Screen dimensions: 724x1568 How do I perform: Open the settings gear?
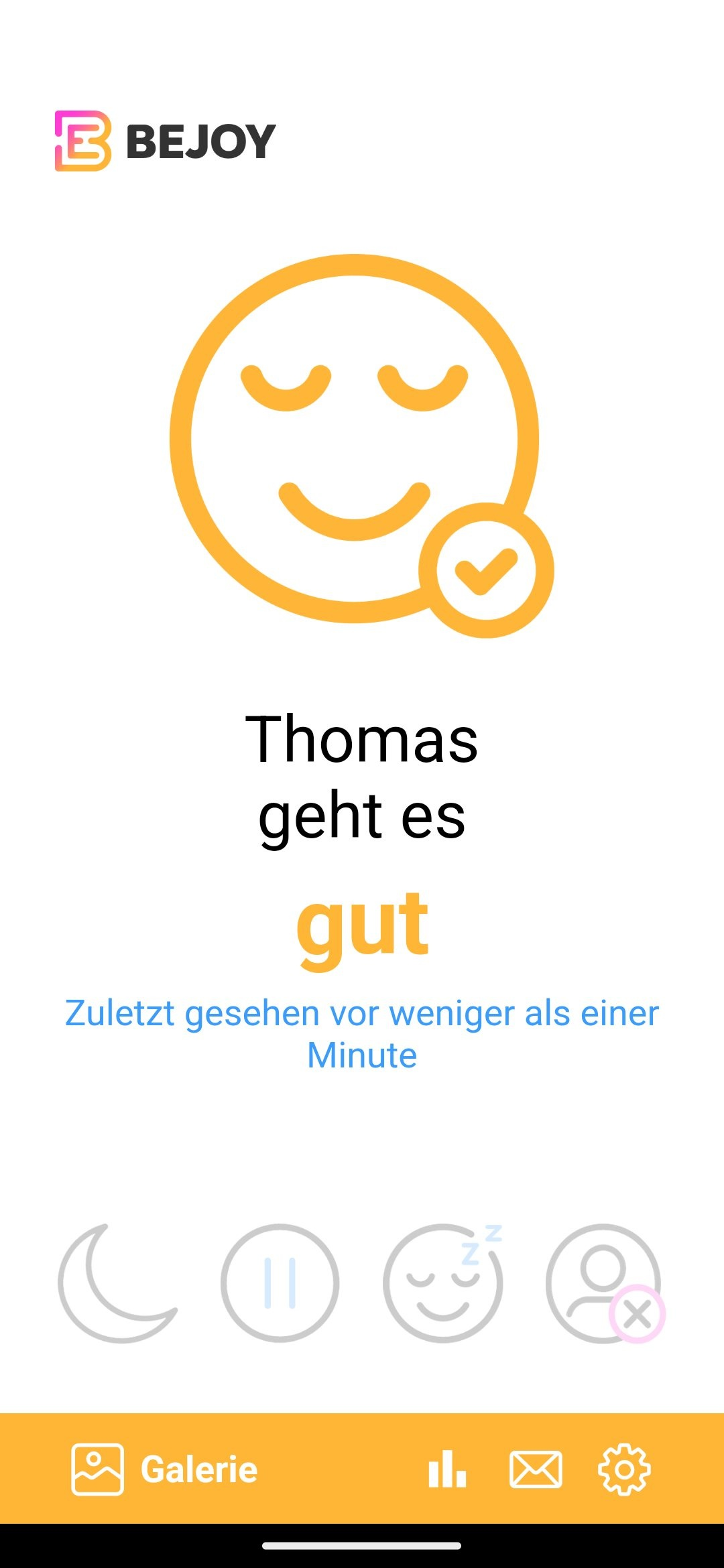624,1469
